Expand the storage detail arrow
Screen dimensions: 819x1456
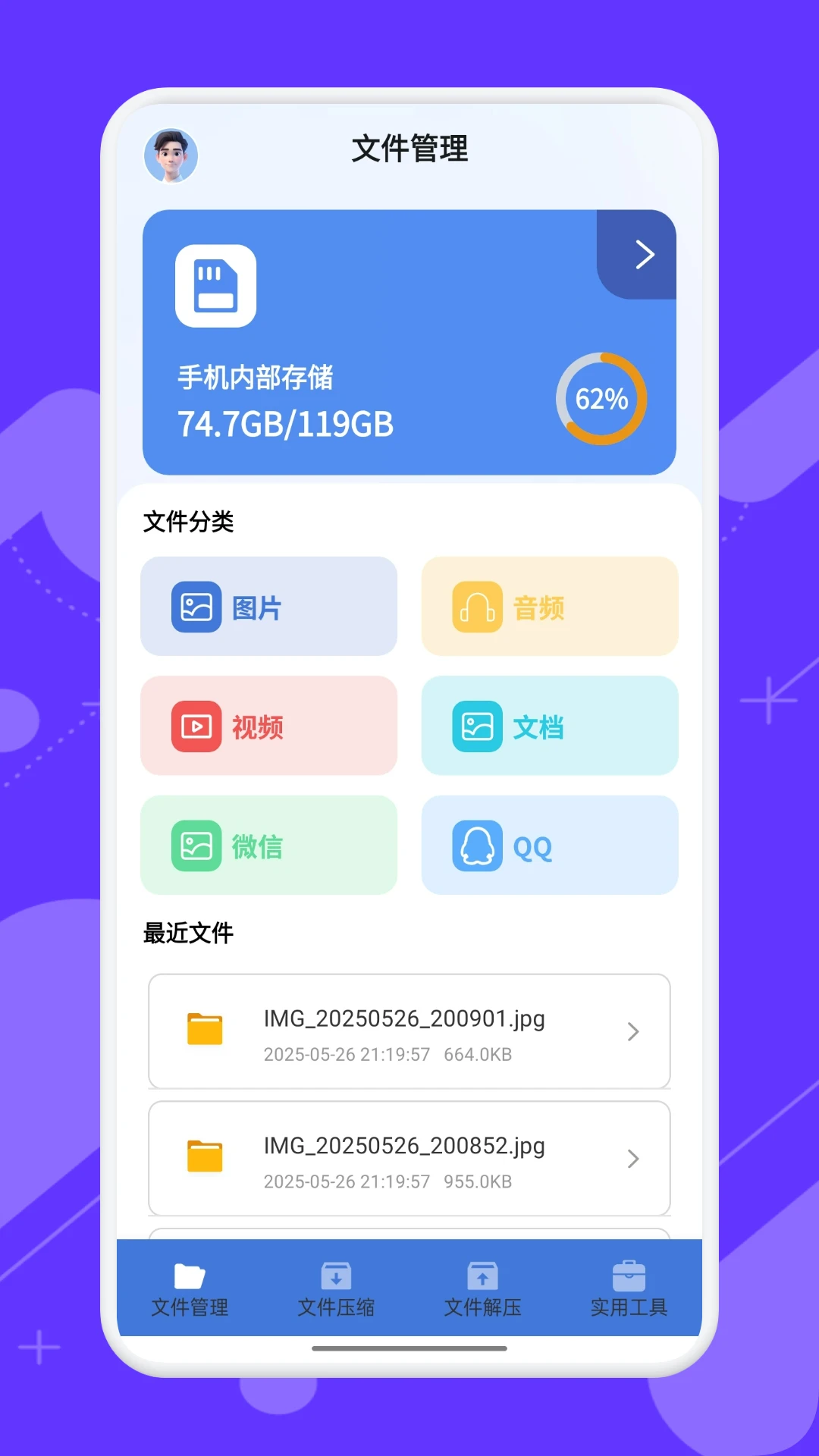645,255
